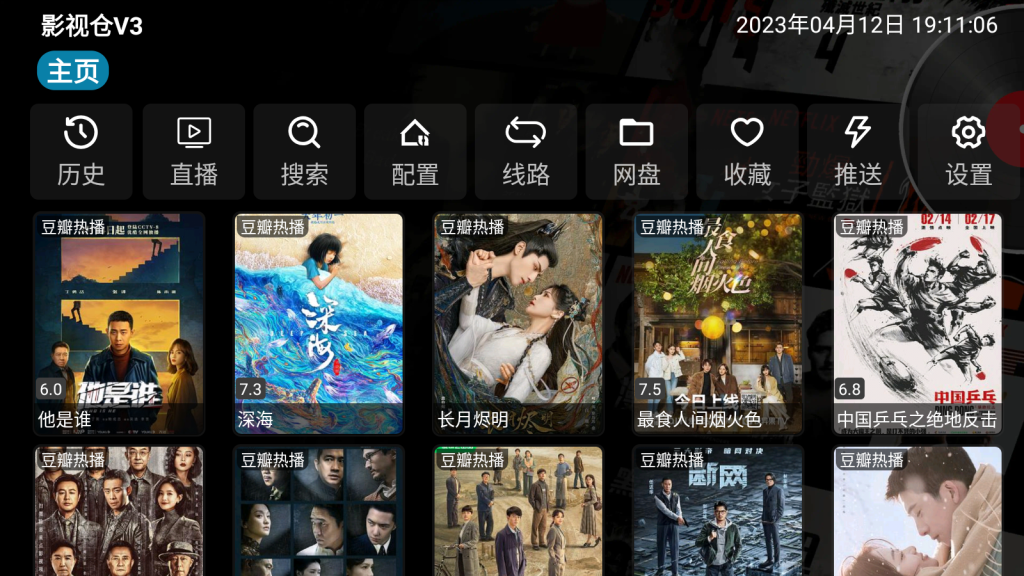Open the movie 他是谁
Image resolution: width=1024 pixels, height=576 pixels.
[x=119, y=323]
